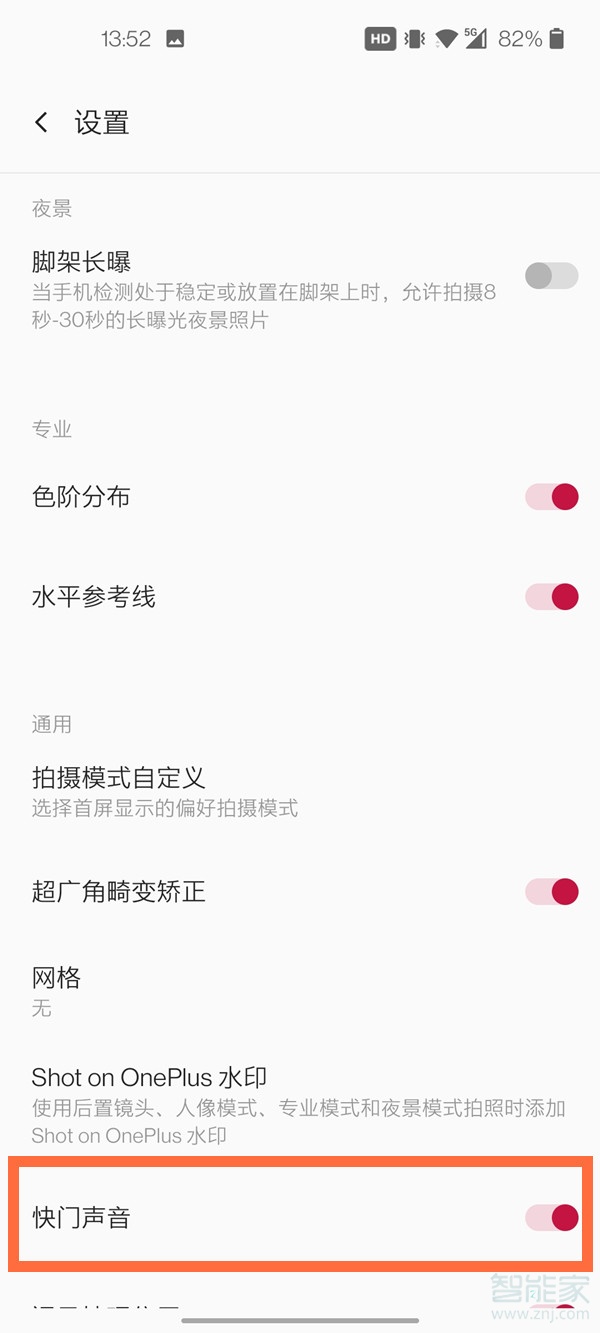Disable the 水平参考线 toggle
600x1333 pixels.
coord(552,597)
